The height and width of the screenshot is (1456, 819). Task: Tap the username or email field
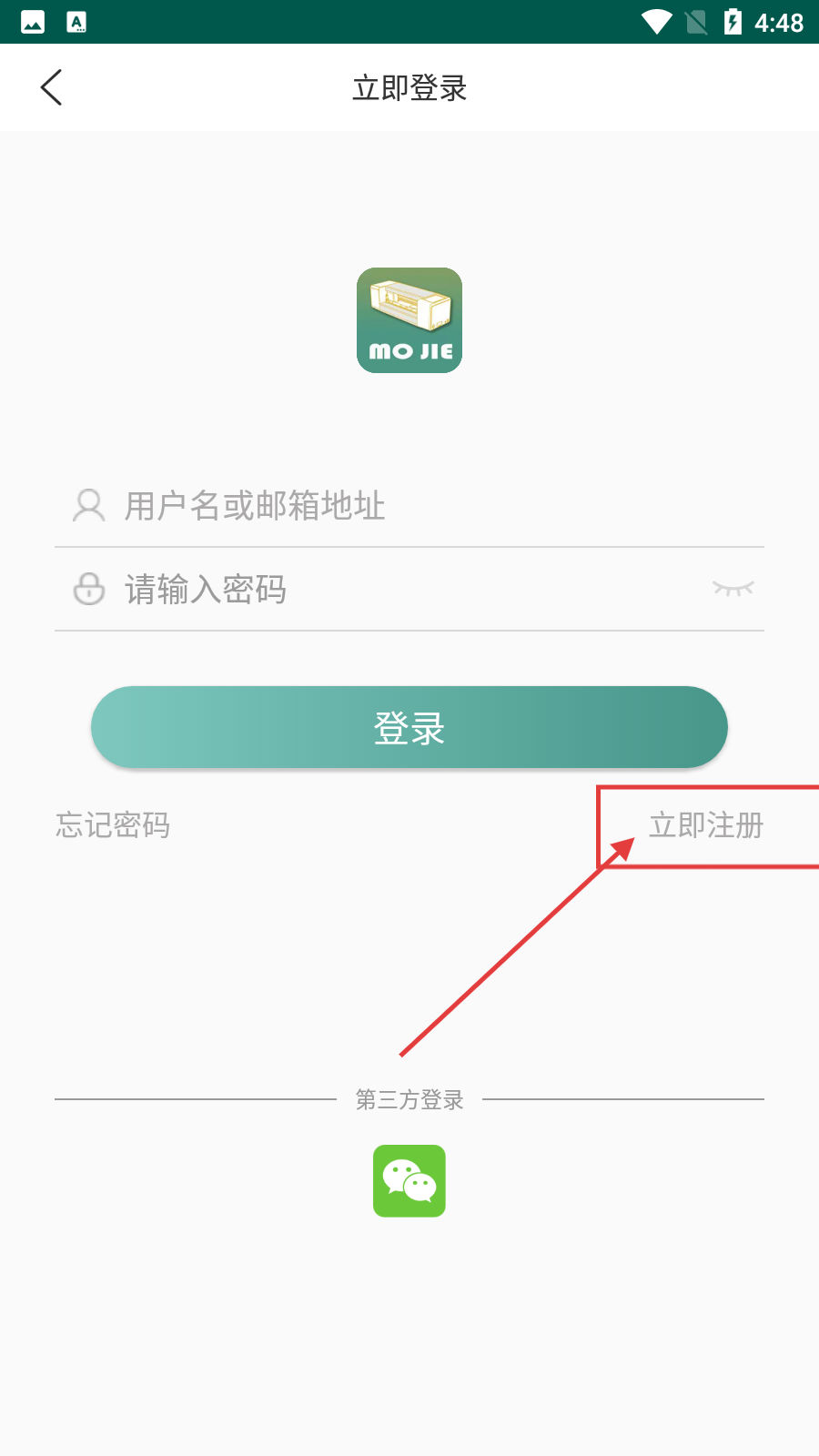pyautogui.click(x=409, y=506)
